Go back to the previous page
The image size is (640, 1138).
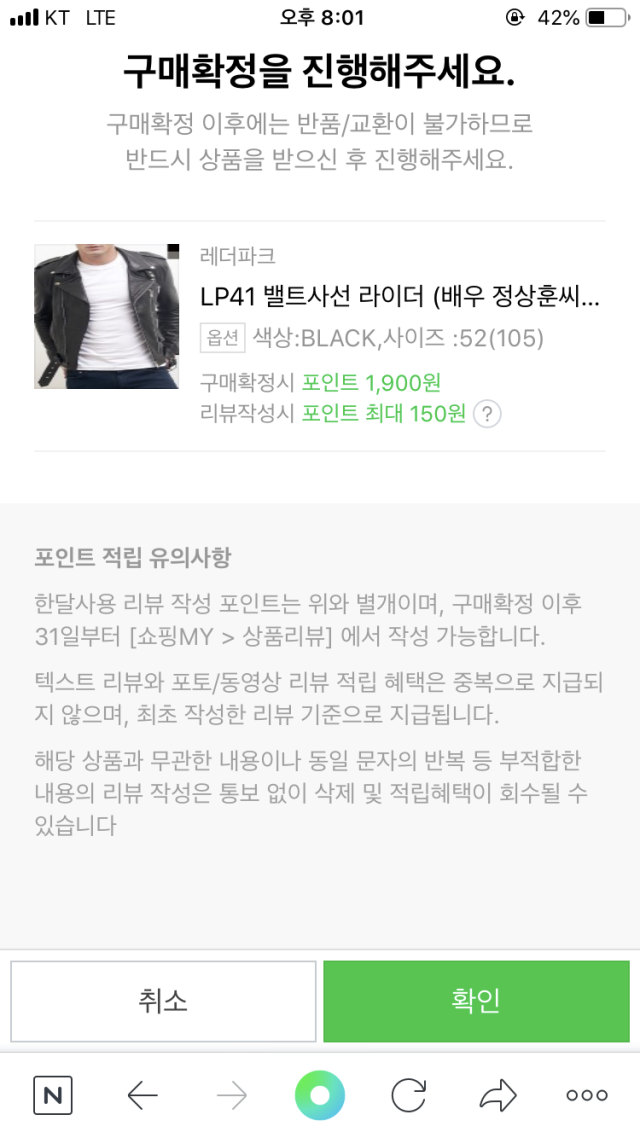(142, 1096)
